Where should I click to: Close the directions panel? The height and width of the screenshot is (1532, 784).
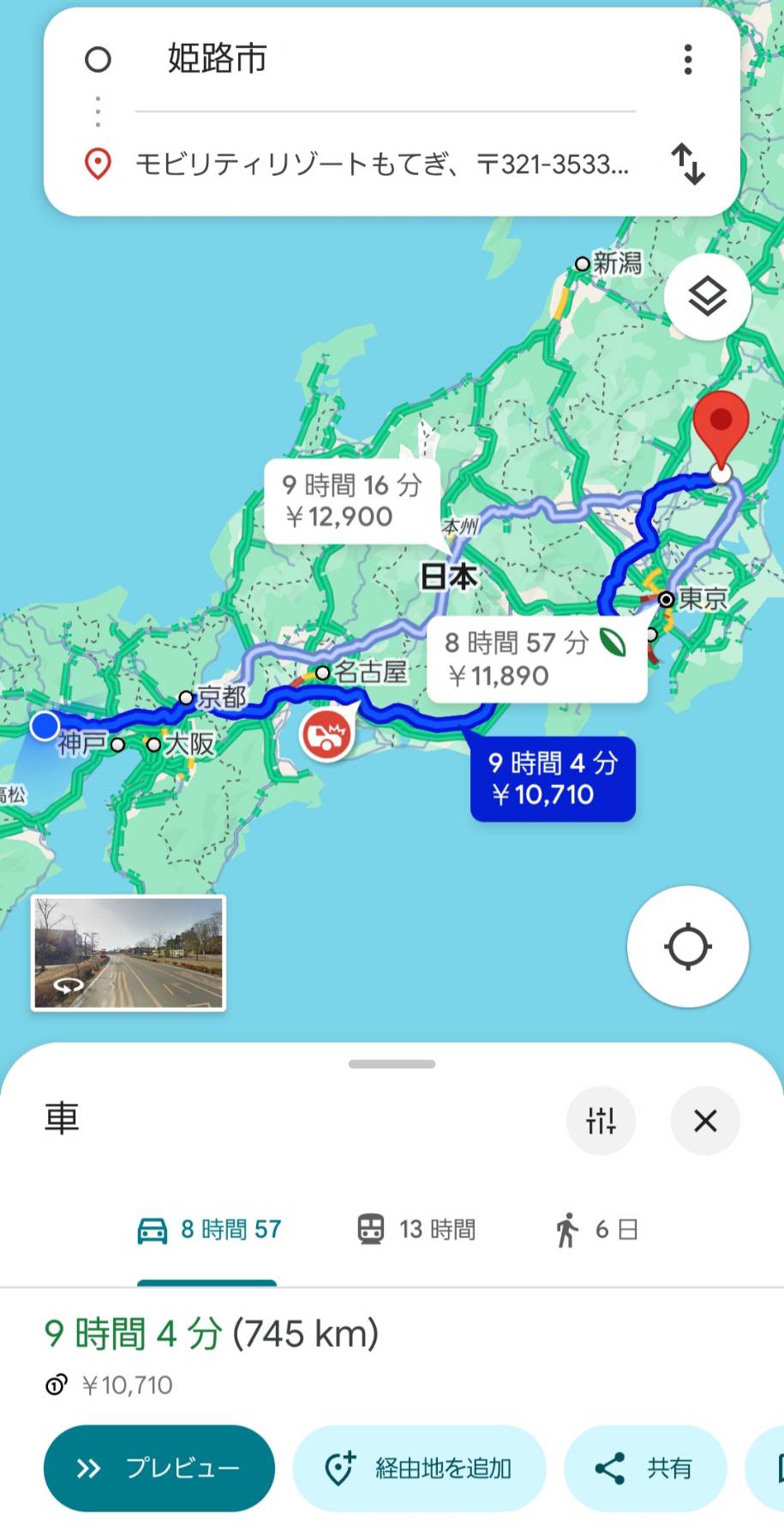pos(705,1121)
